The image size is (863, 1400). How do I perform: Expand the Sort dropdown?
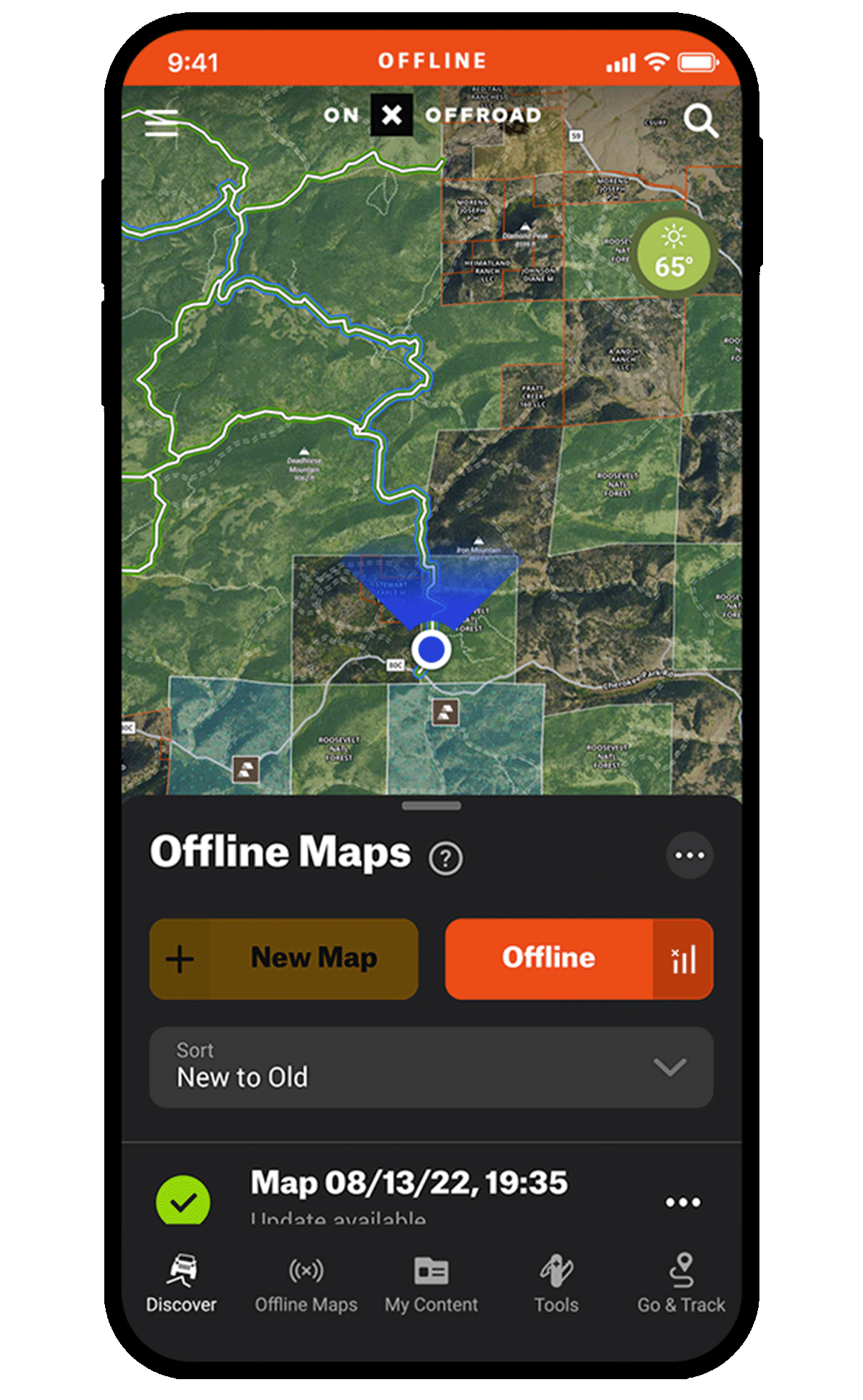click(x=431, y=1067)
